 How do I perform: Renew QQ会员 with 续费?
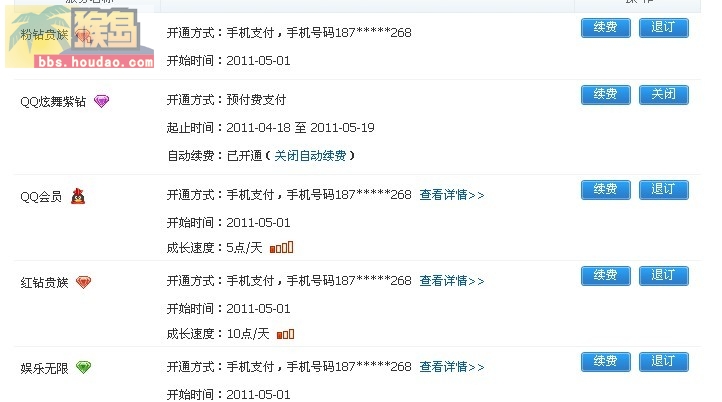(x=605, y=189)
